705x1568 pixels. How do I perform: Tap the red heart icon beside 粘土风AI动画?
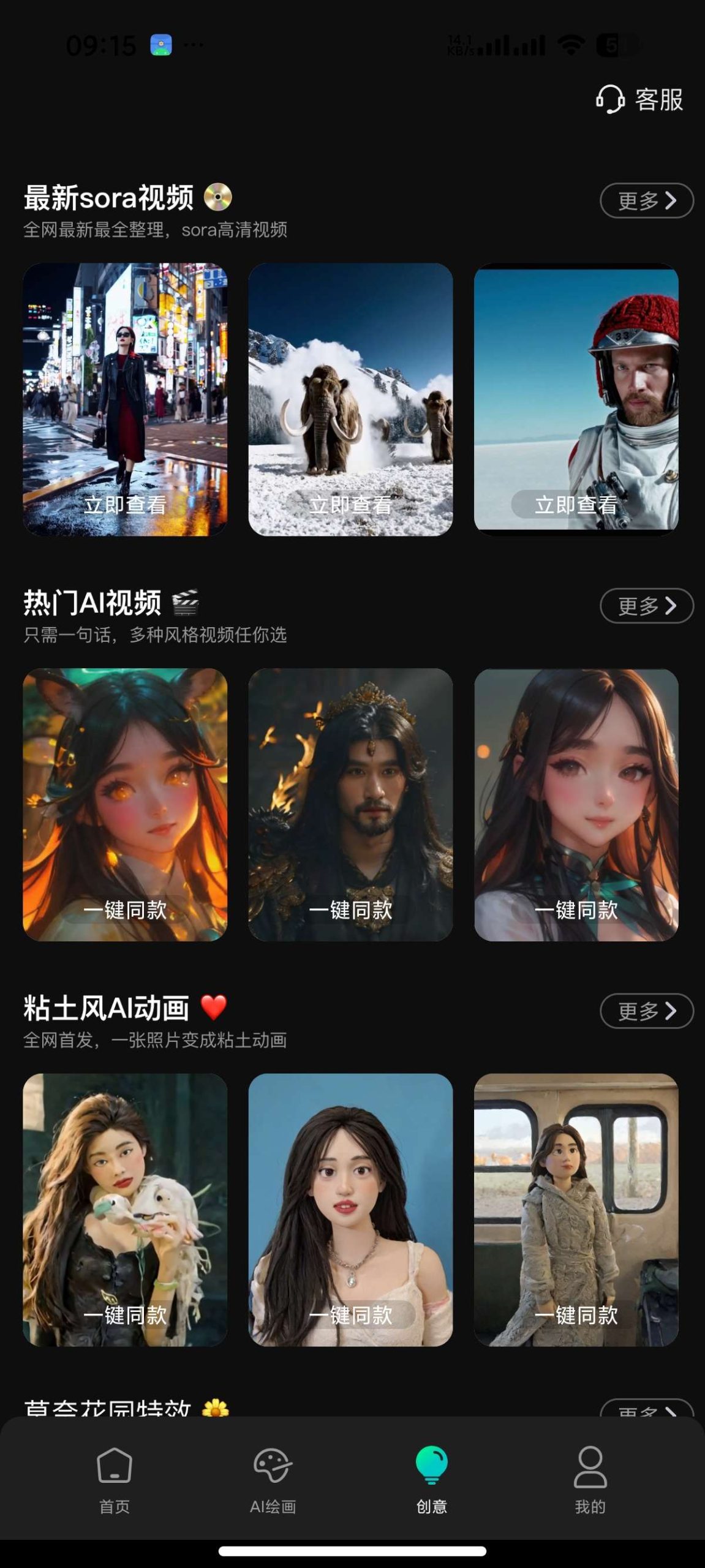tap(214, 1011)
